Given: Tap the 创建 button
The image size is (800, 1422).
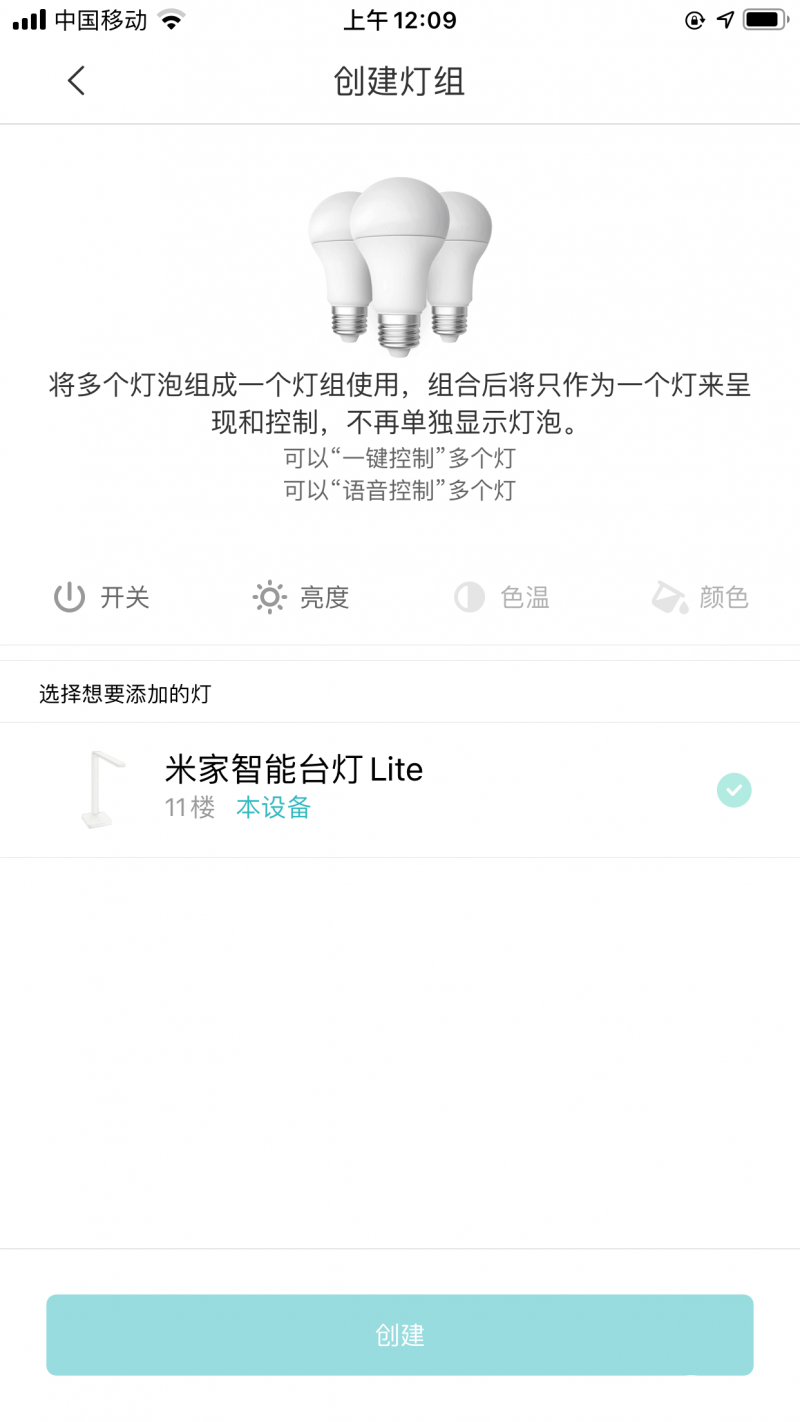Looking at the screenshot, I should (x=399, y=1335).
